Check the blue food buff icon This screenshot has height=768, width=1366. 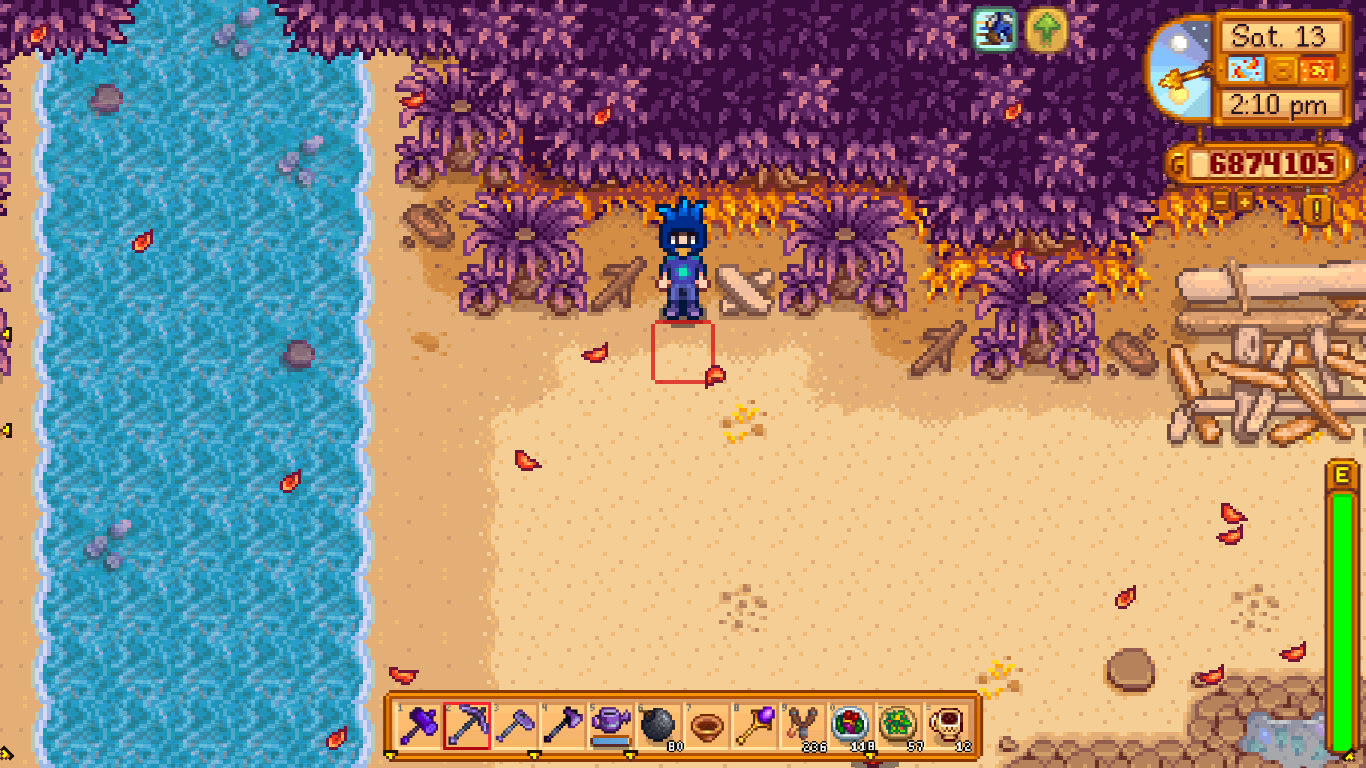tap(996, 30)
